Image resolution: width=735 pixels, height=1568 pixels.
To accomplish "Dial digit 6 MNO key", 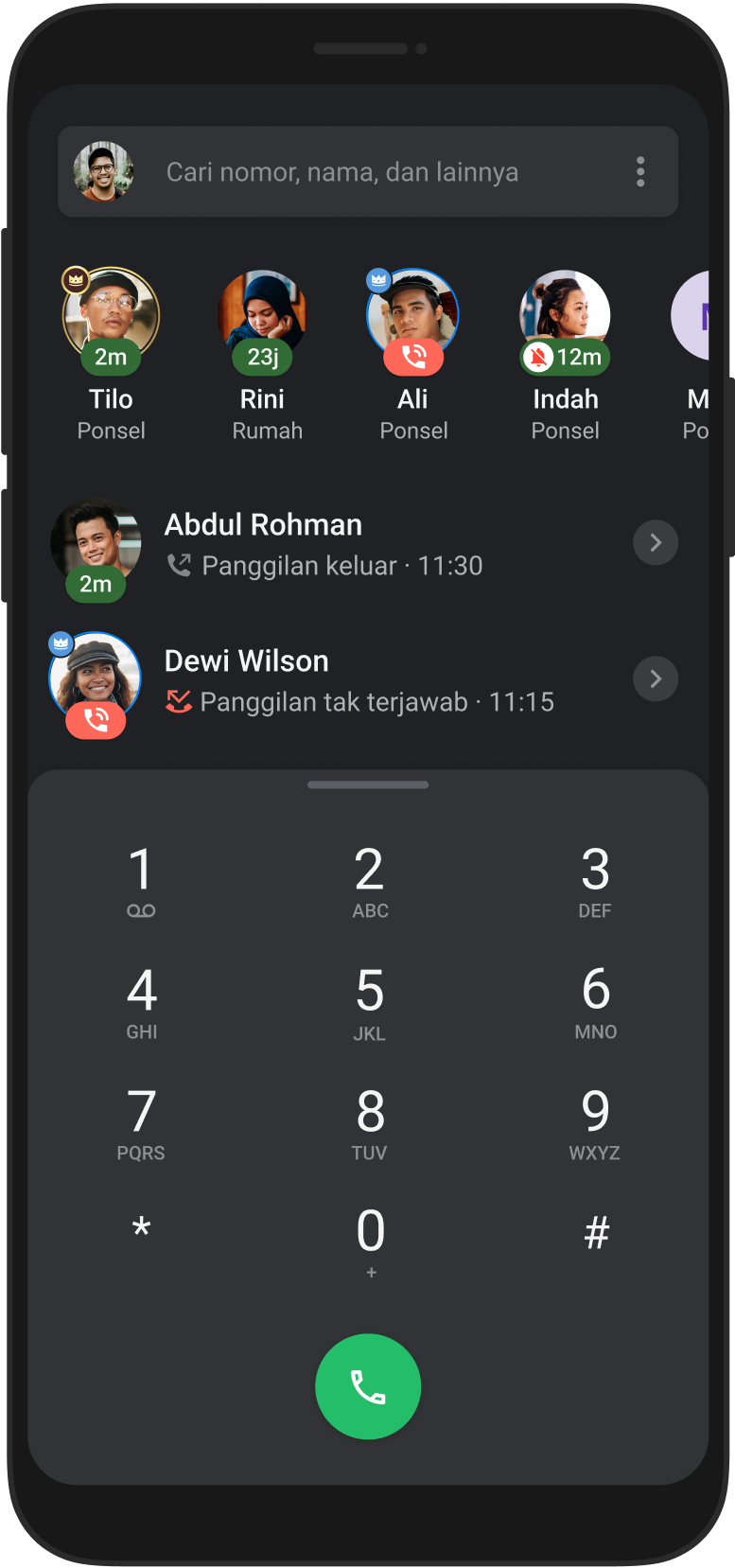I will coord(595,1003).
